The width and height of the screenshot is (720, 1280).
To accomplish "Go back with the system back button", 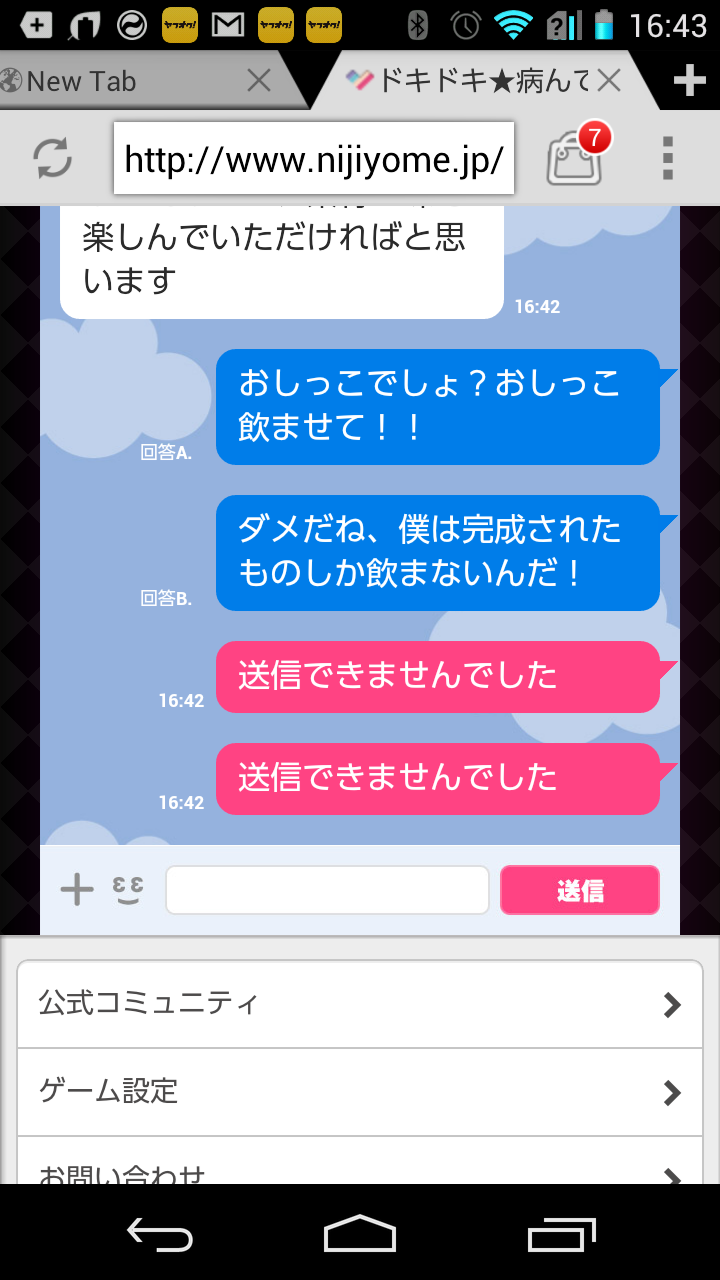I will coord(160,1235).
